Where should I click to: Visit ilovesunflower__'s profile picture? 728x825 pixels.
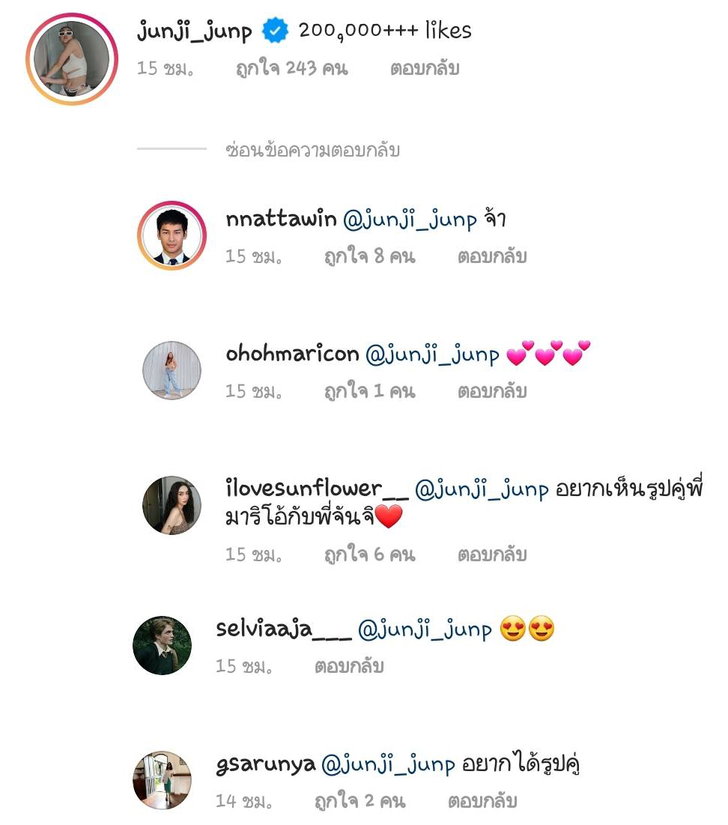(x=171, y=505)
